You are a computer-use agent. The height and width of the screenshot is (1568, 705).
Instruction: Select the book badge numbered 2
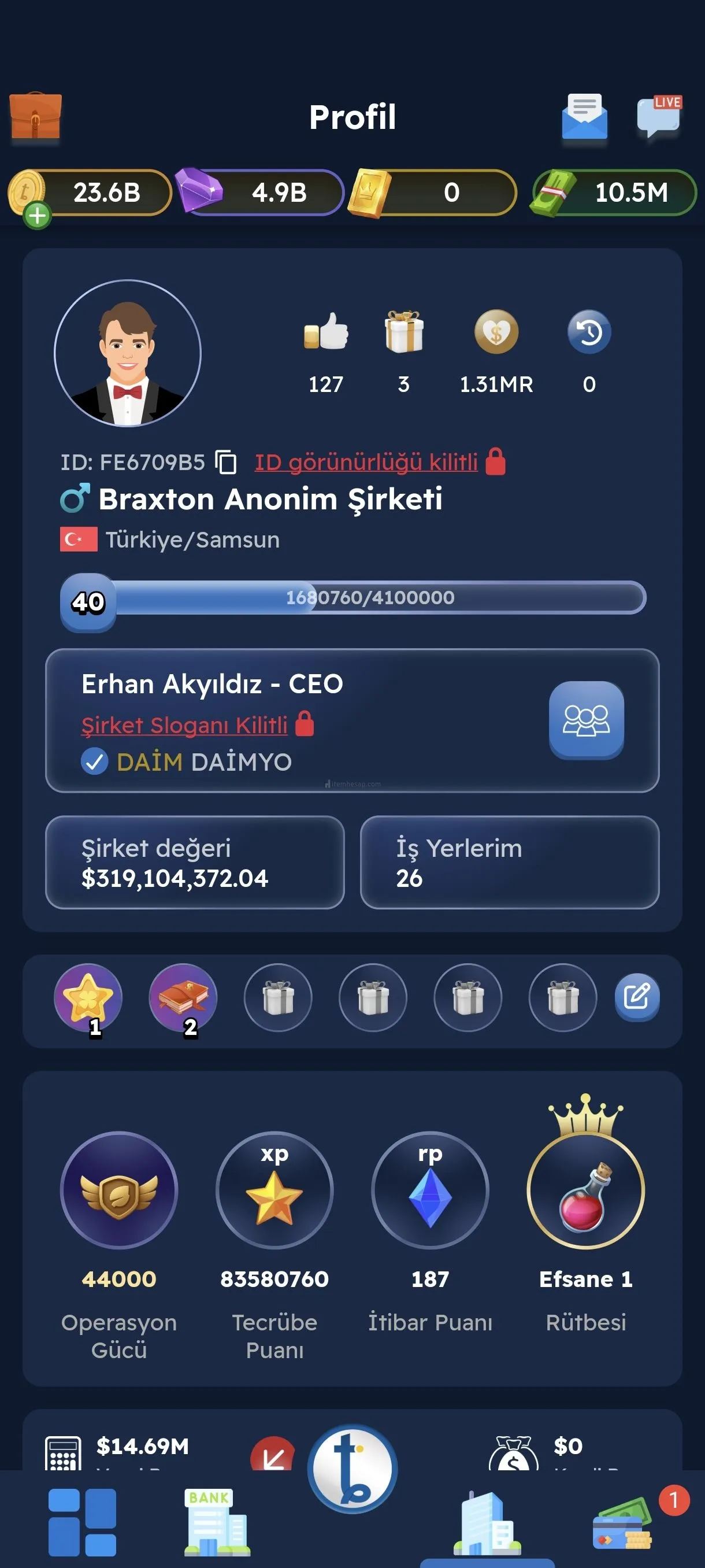click(x=183, y=997)
